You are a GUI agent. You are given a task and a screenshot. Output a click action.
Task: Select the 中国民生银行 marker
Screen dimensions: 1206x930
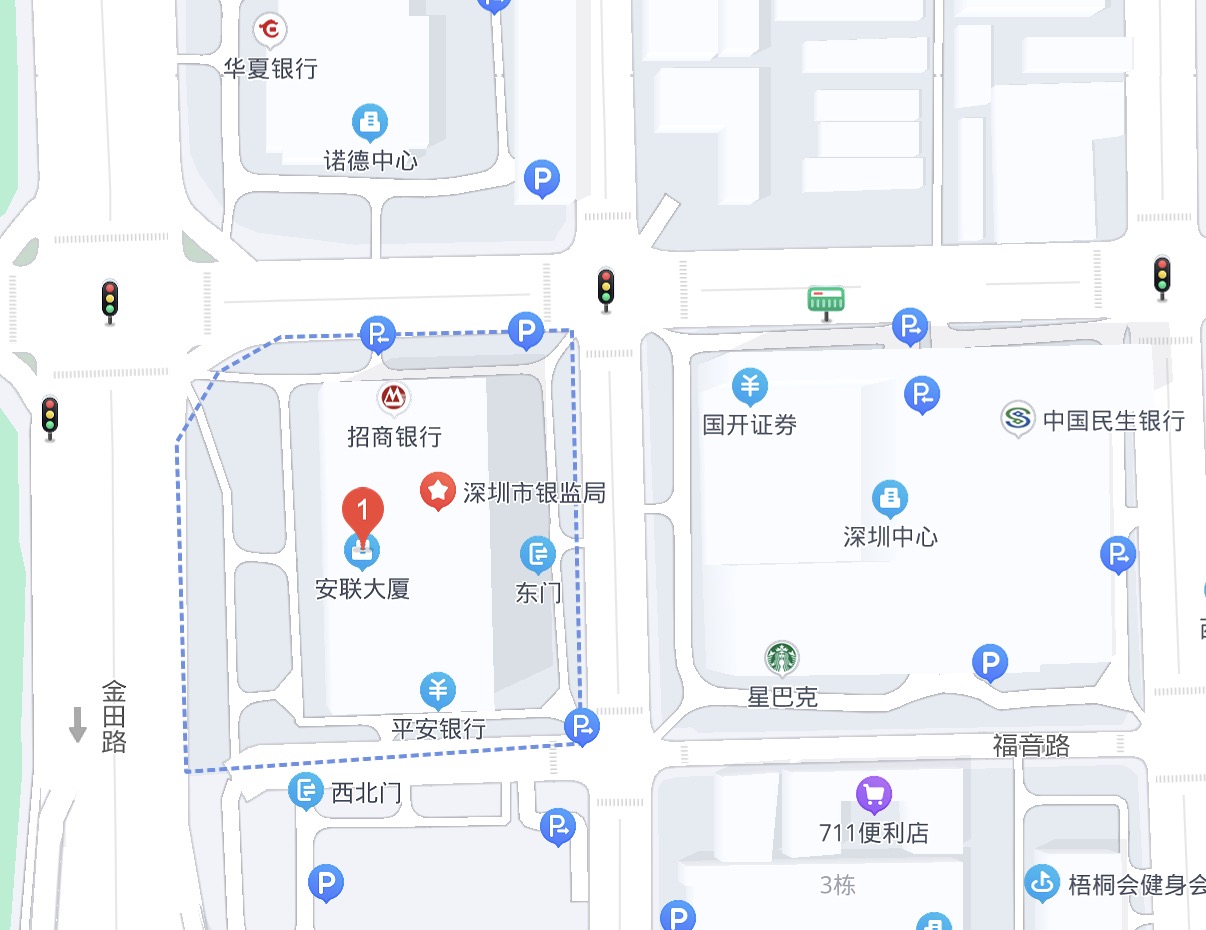(x=1018, y=419)
